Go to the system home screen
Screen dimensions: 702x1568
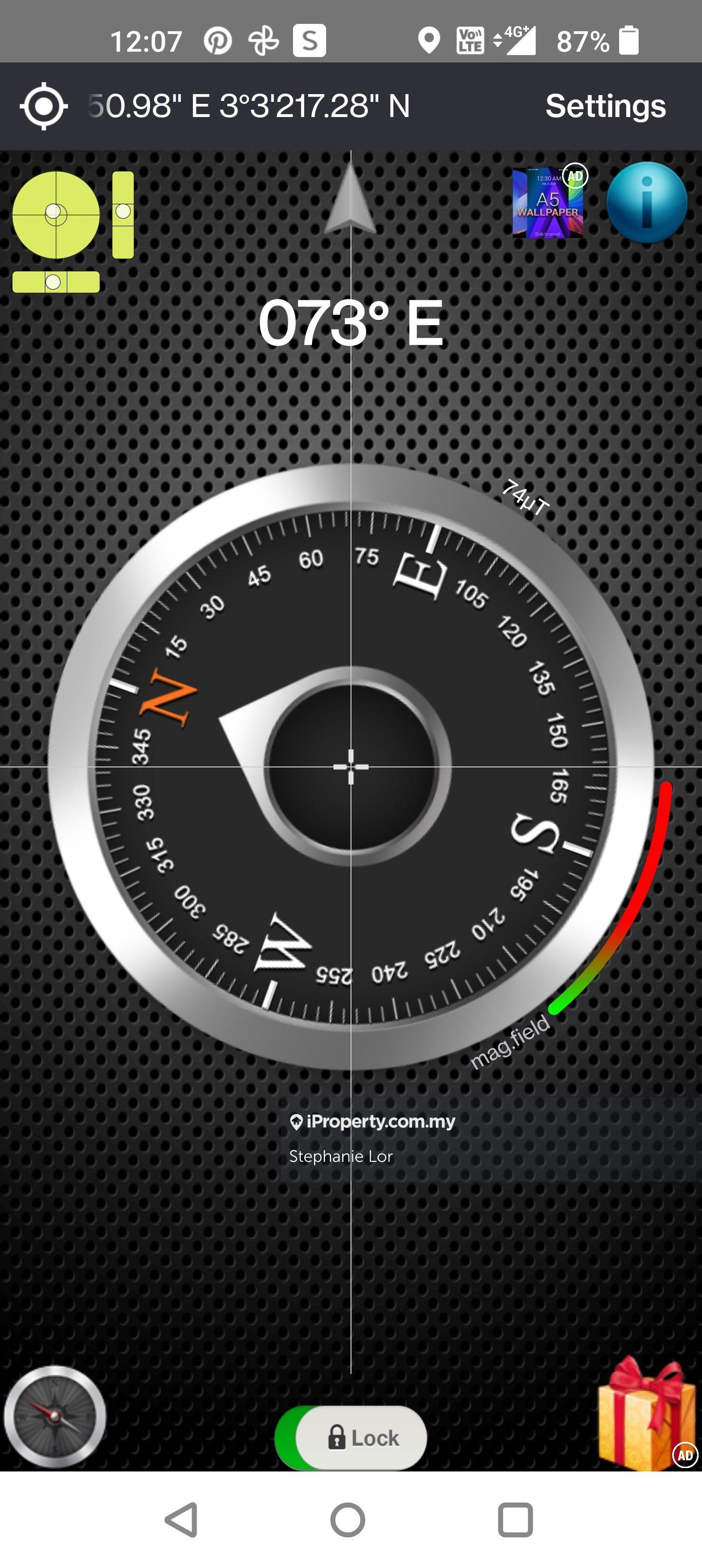(x=348, y=1519)
